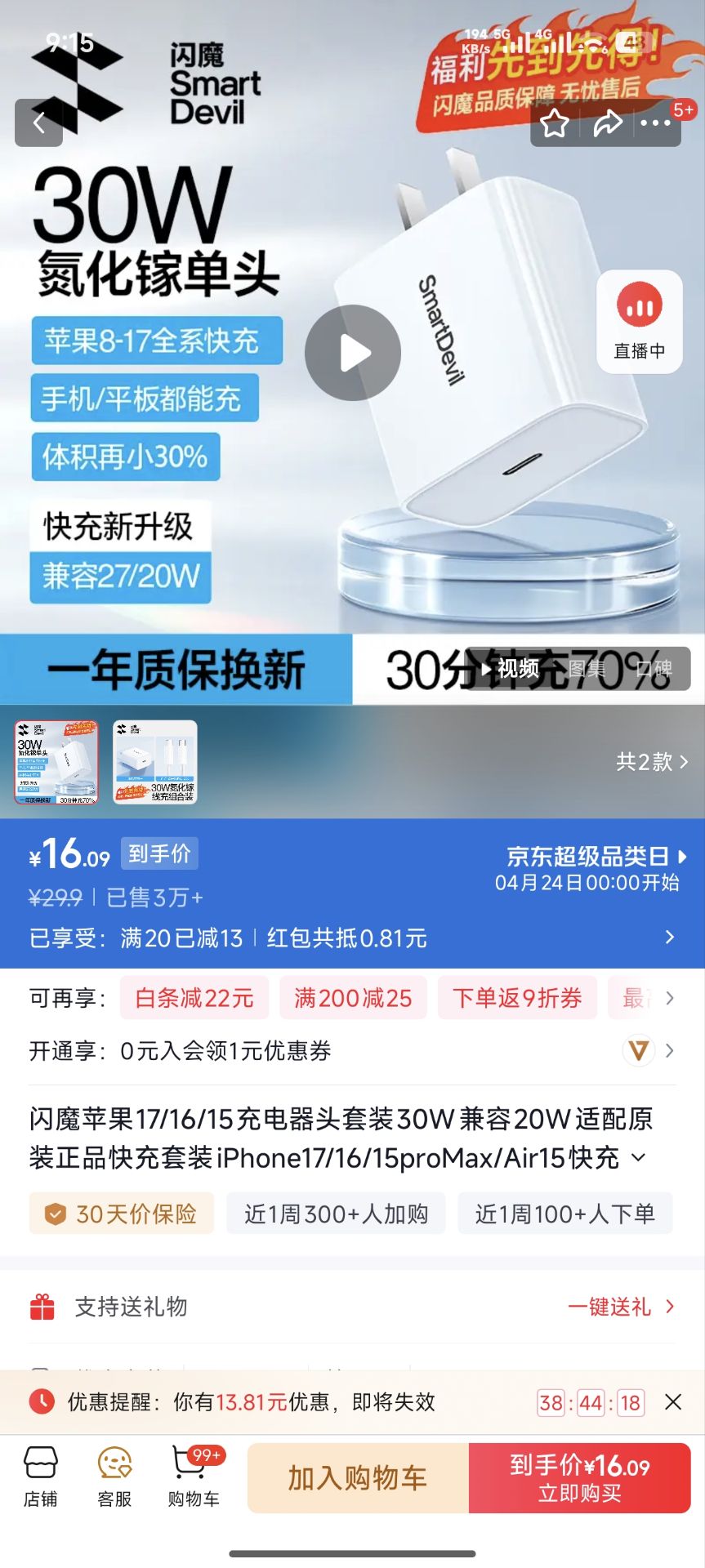Go back with the top-left arrow
Screen dimensions: 705x1568
pyautogui.click(x=38, y=123)
